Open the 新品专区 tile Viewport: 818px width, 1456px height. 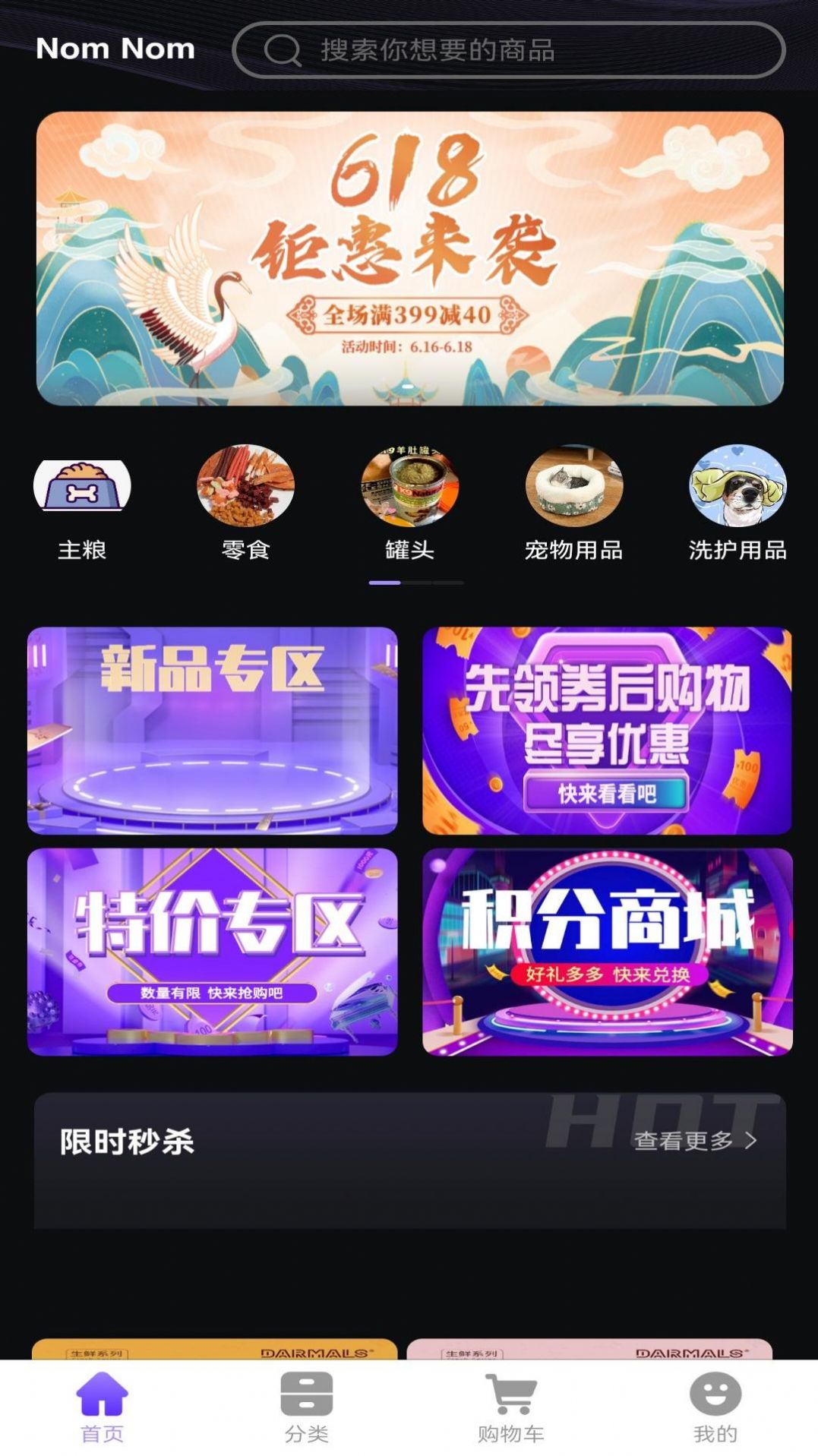213,731
